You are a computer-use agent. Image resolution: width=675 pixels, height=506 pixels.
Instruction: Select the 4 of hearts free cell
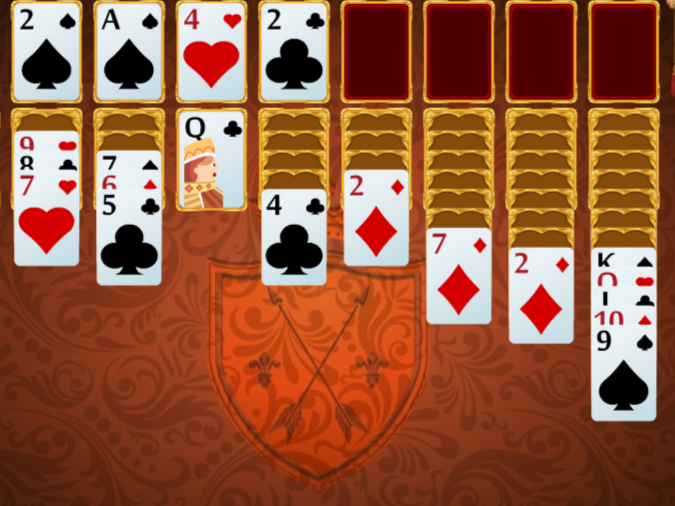click(211, 52)
